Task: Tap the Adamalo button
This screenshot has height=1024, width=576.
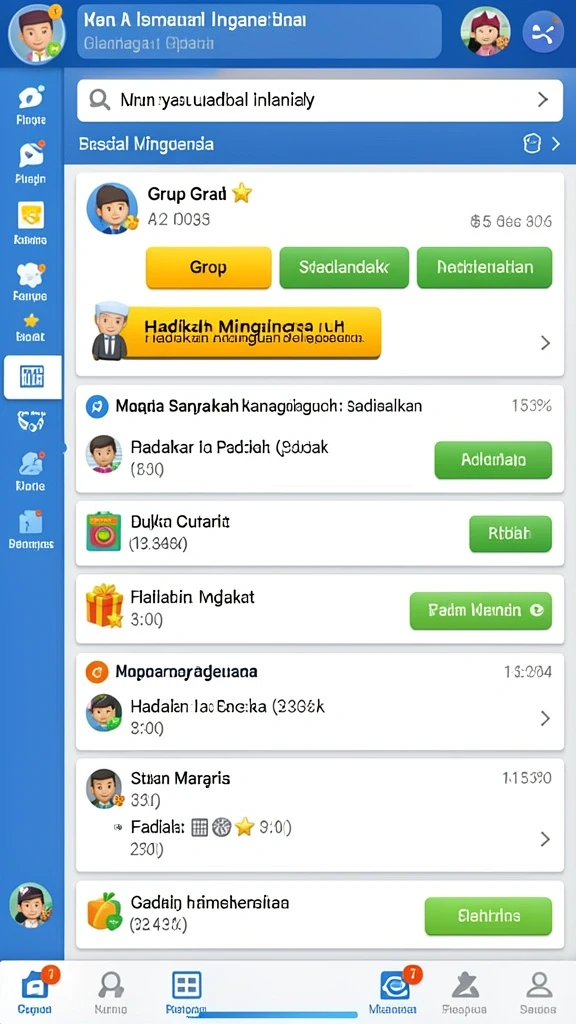Action: click(x=493, y=460)
